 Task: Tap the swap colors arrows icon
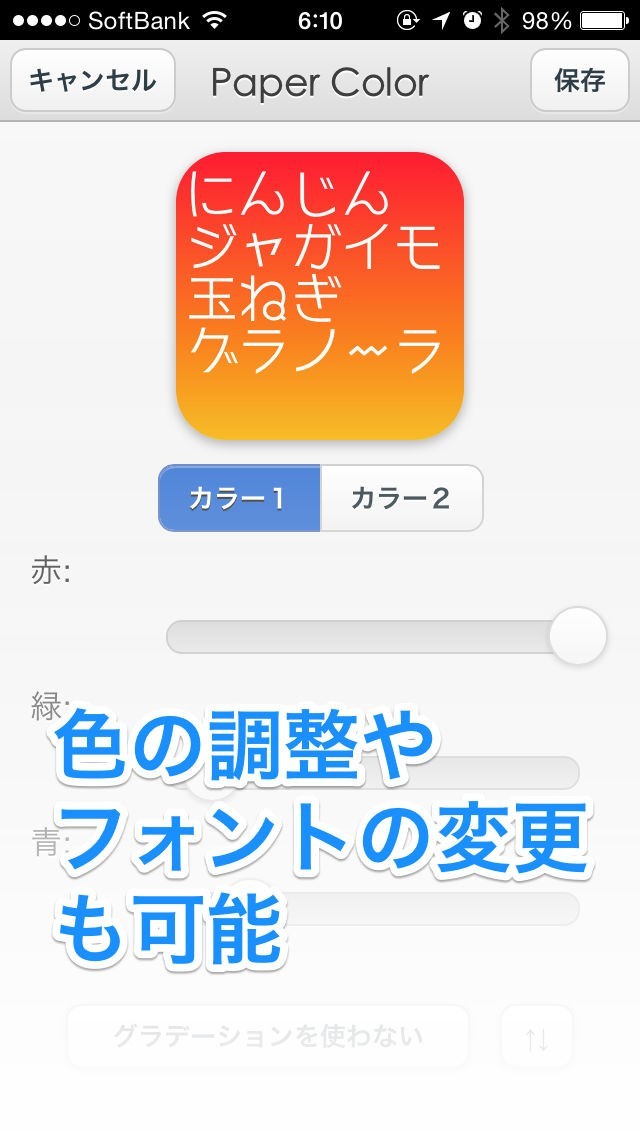tap(537, 1038)
